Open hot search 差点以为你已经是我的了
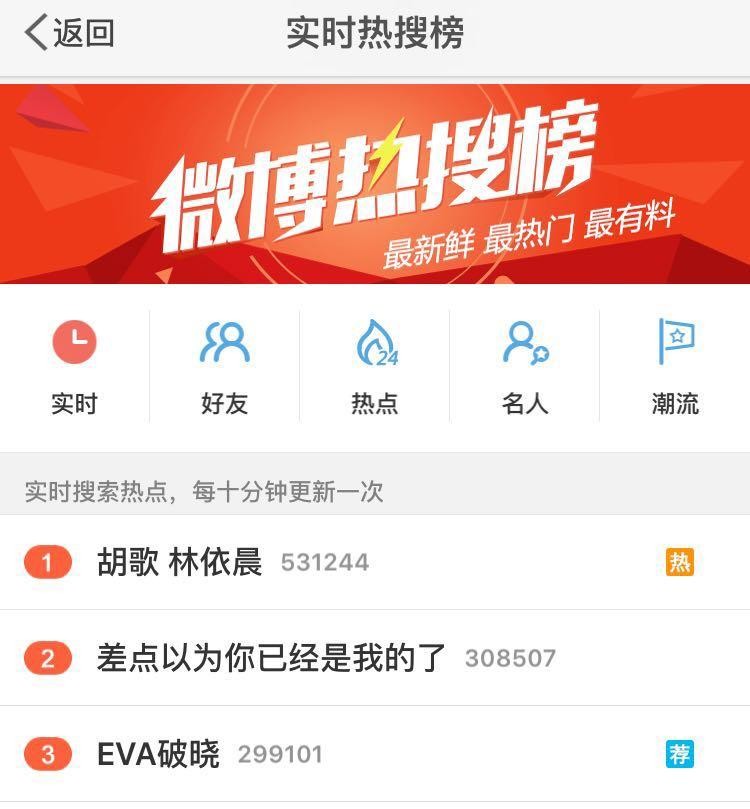Image resolution: width=750 pixels, height=809 pixels. 272,658
